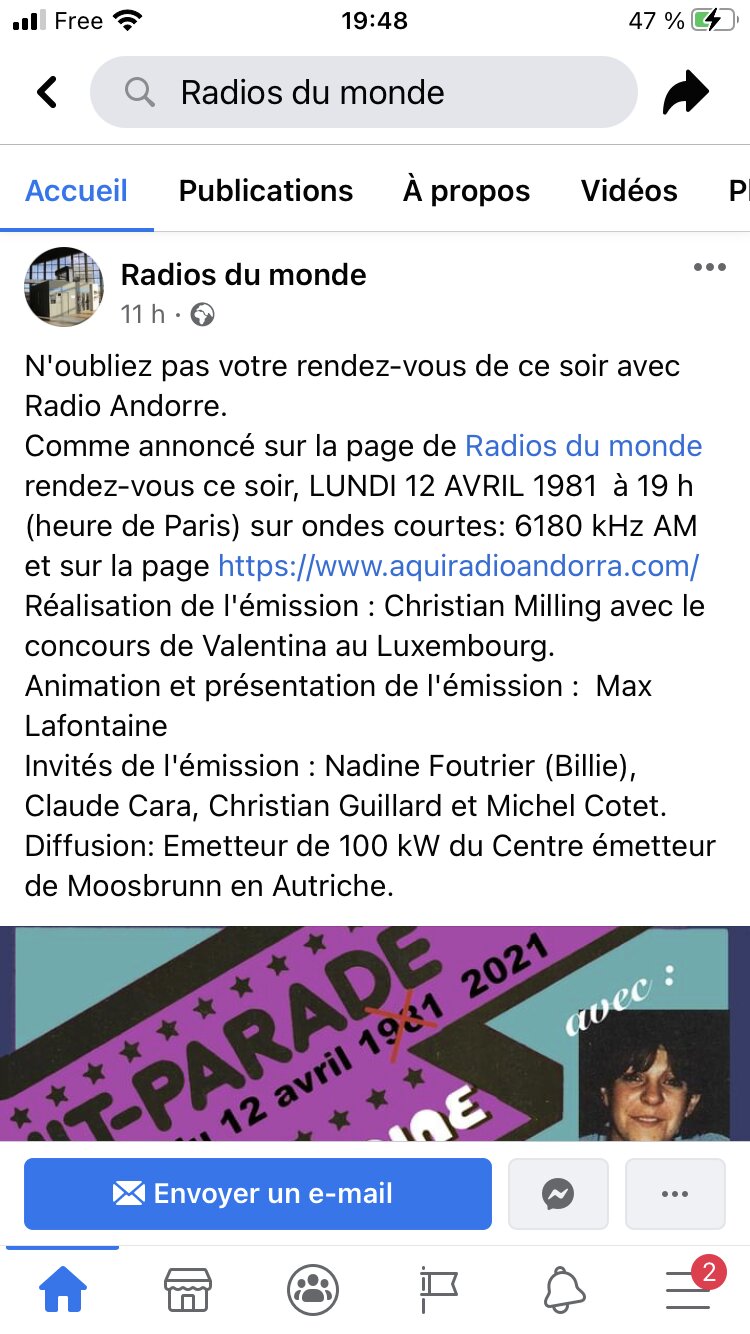The width and height of the screenshot is (750, 1334).
Task: Open the Marketplace tab
Action: (188, 1290)
